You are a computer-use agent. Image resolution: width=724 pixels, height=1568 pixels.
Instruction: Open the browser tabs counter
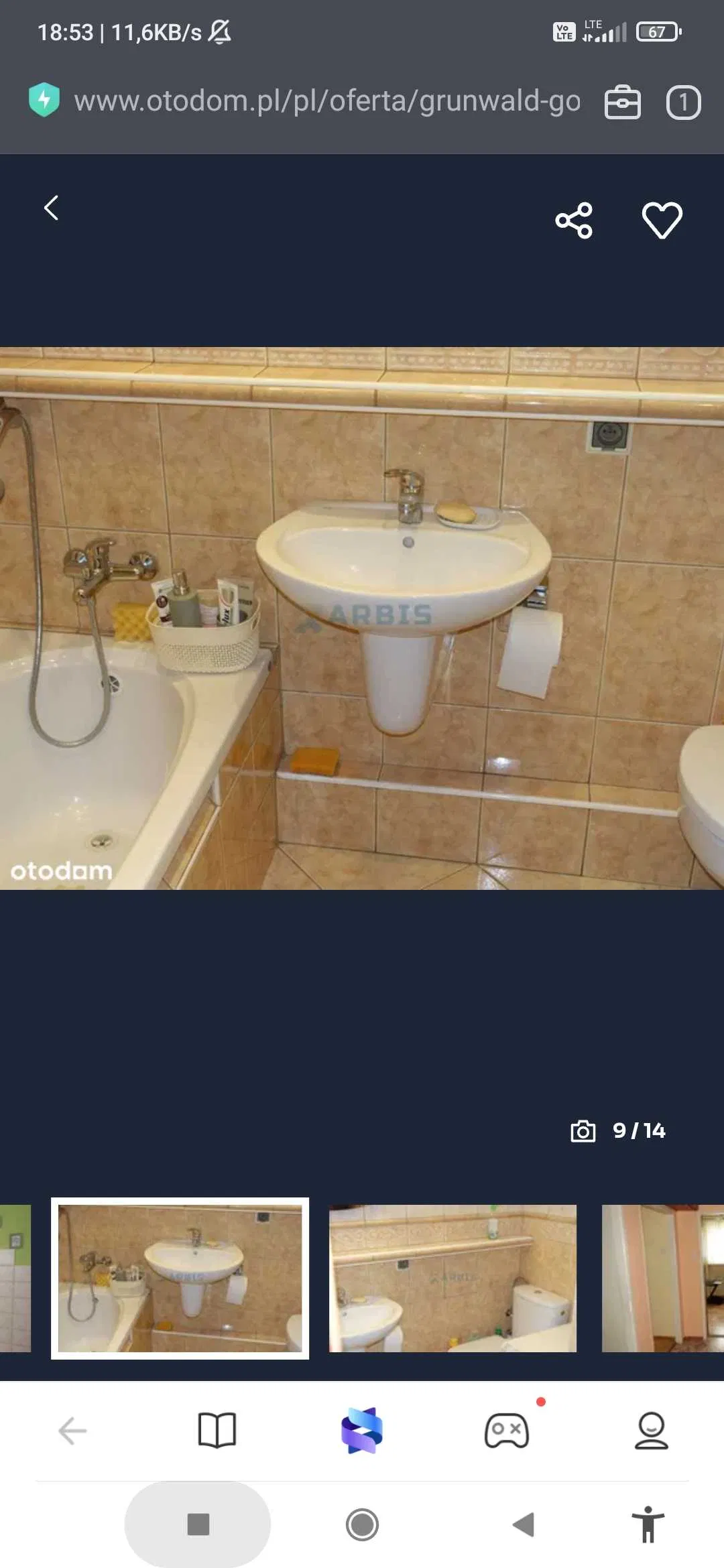(683, 103)
